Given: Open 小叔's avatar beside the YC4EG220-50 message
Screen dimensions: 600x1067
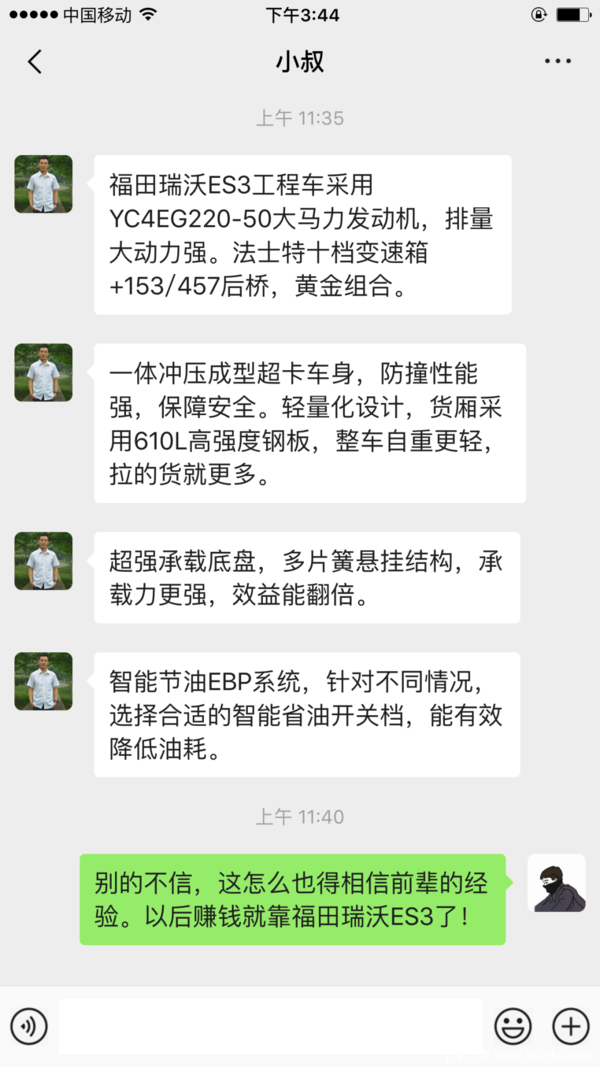Looking at the screenshot, I should tap(43, 184).
